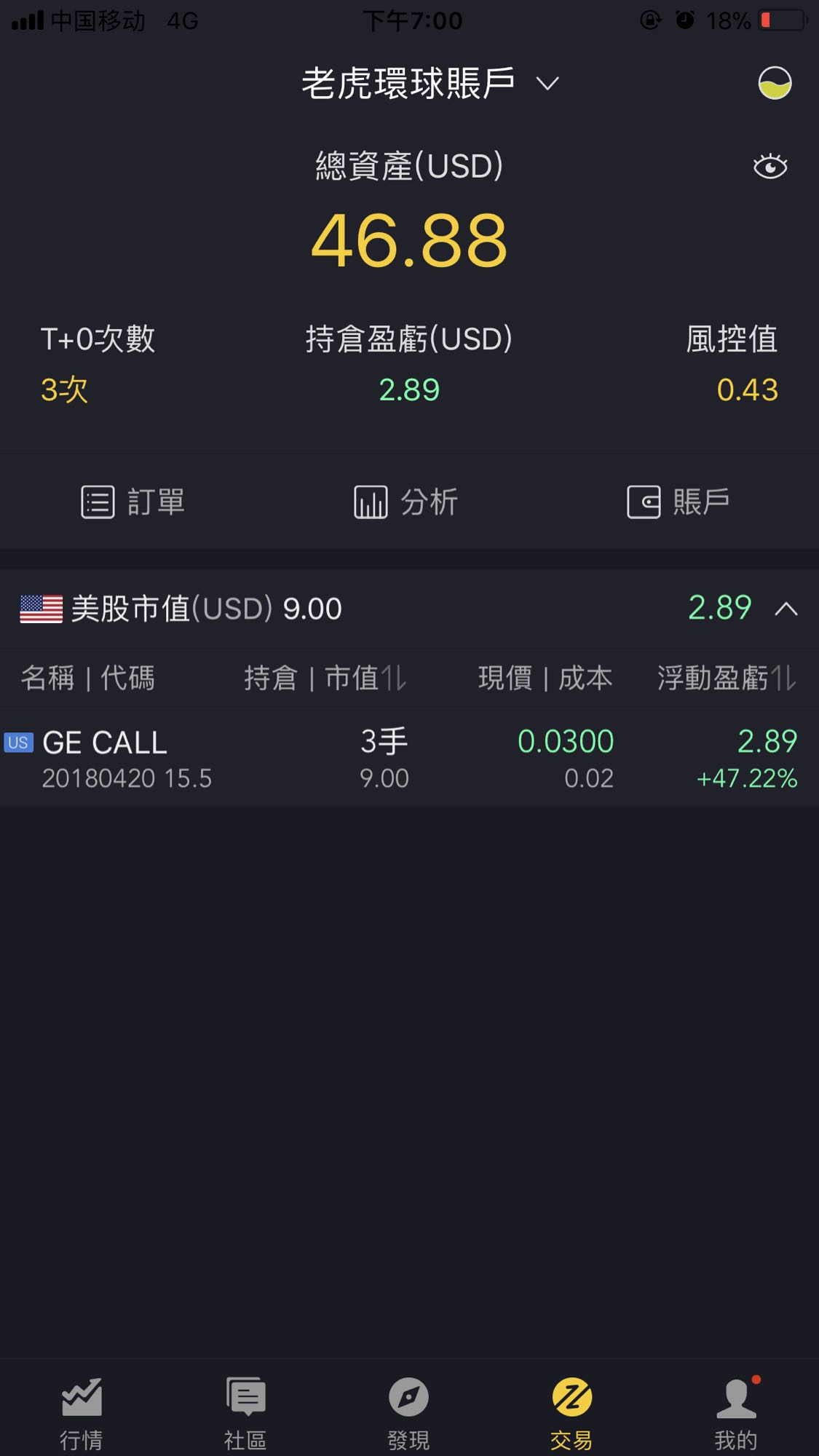Open the 訂單 orders page
Screen dimensions: 819x1456
(133, 502)
